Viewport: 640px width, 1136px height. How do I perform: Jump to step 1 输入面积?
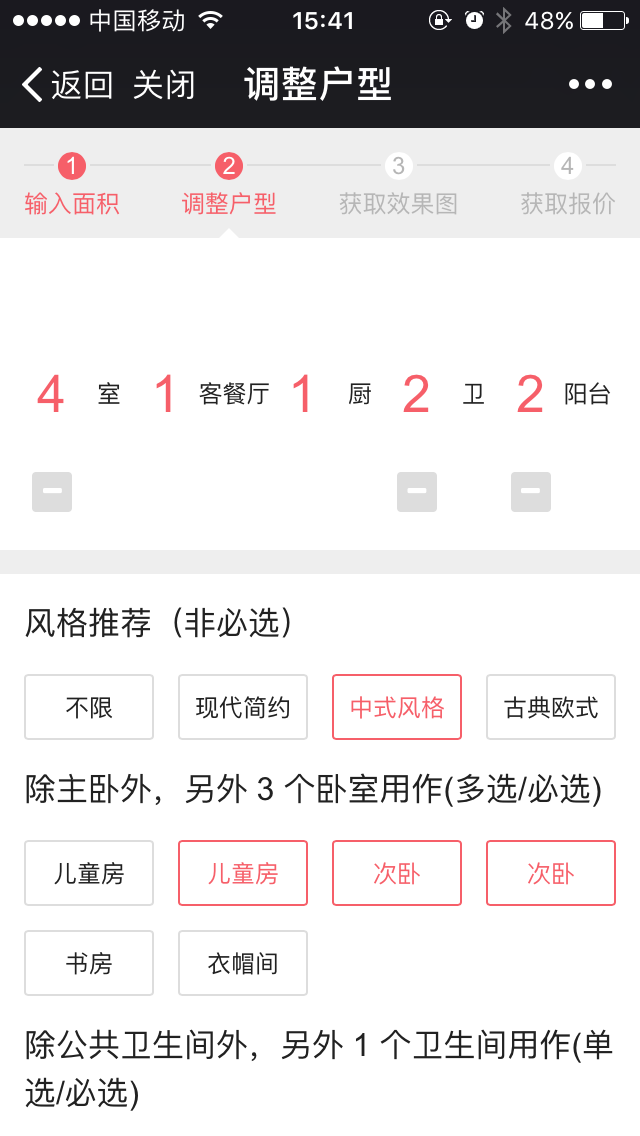click(x=72, y=185)
